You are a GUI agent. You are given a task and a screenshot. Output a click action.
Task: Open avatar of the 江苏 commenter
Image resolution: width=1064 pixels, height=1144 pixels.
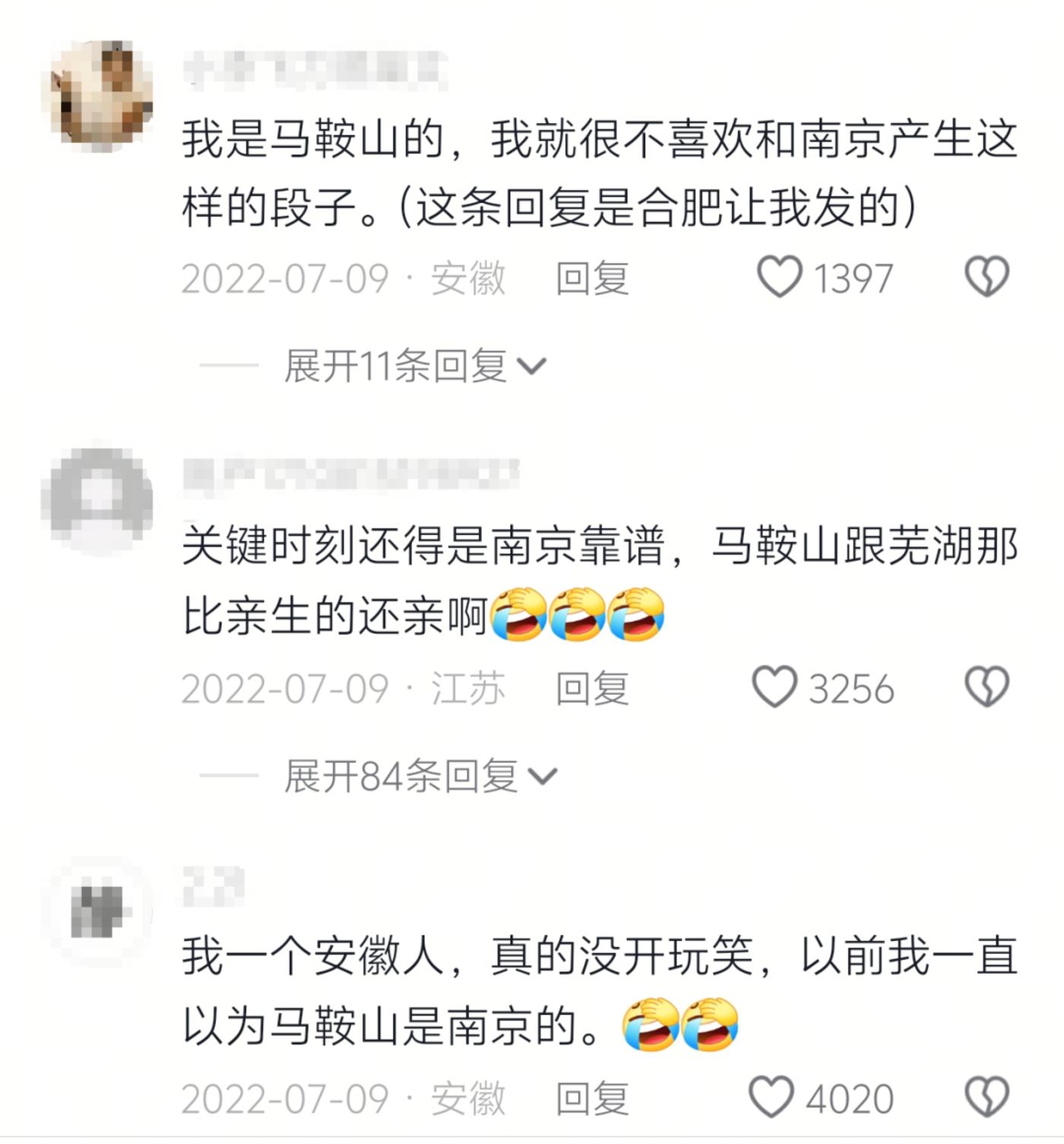click(x=97, y=499)
